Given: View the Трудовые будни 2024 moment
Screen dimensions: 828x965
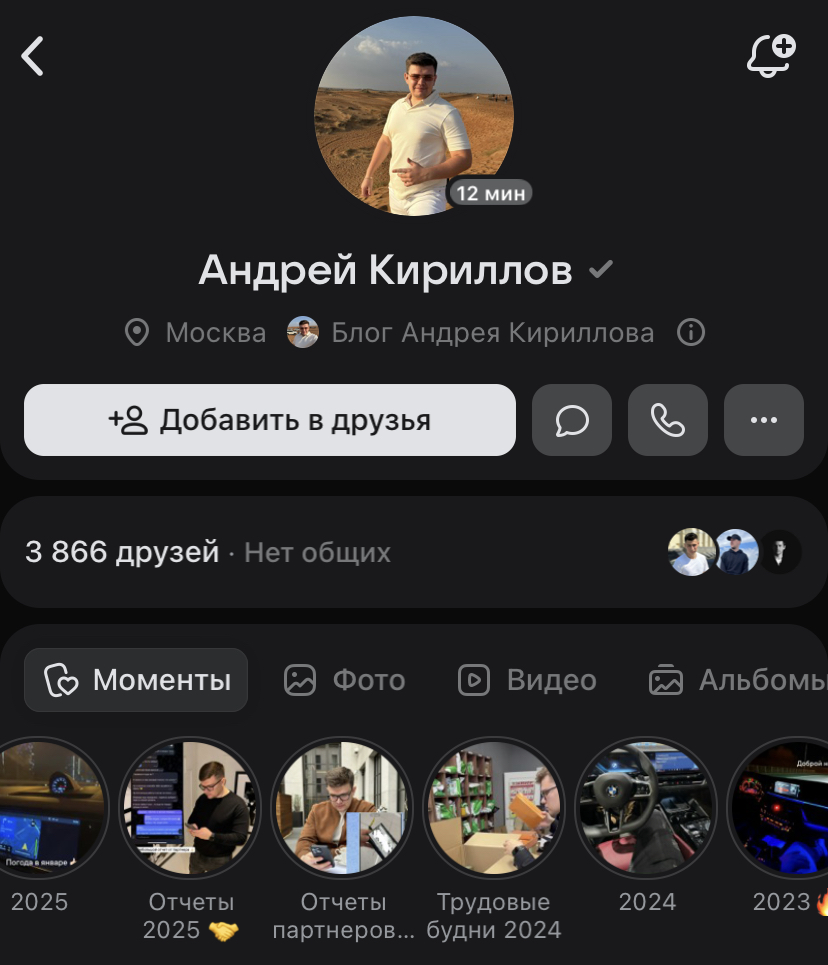Looking at the screenshot, I should [x=494, y=808].
